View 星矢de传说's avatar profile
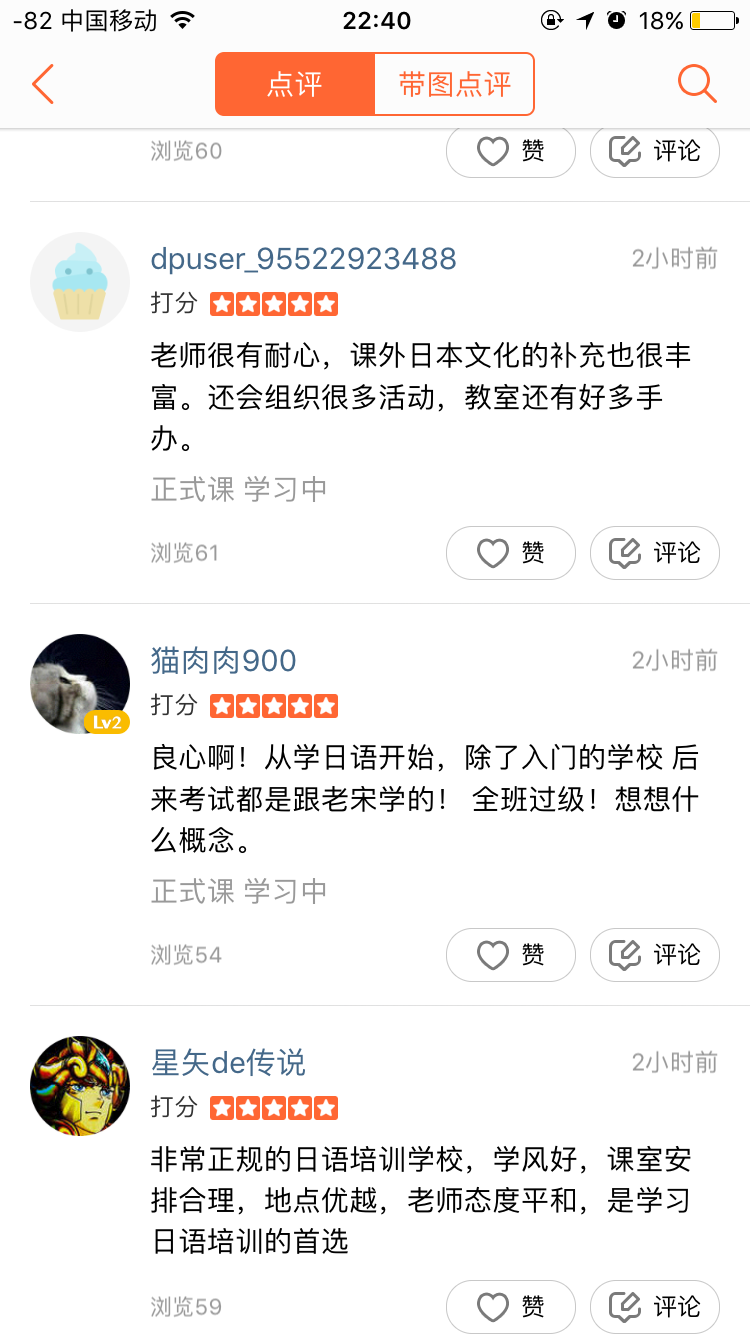This screenshot has width=750, height=1334. 80,1086
